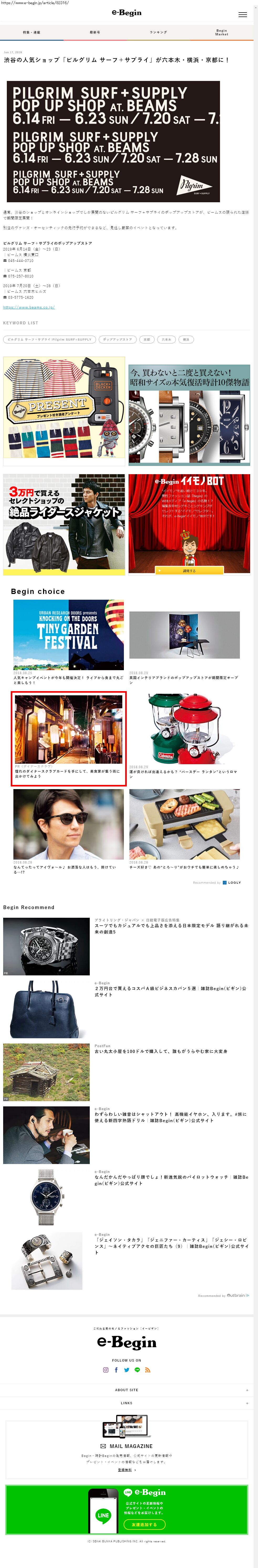
Task: Select the 京都 keyword chip
Action: coord(146,340)
